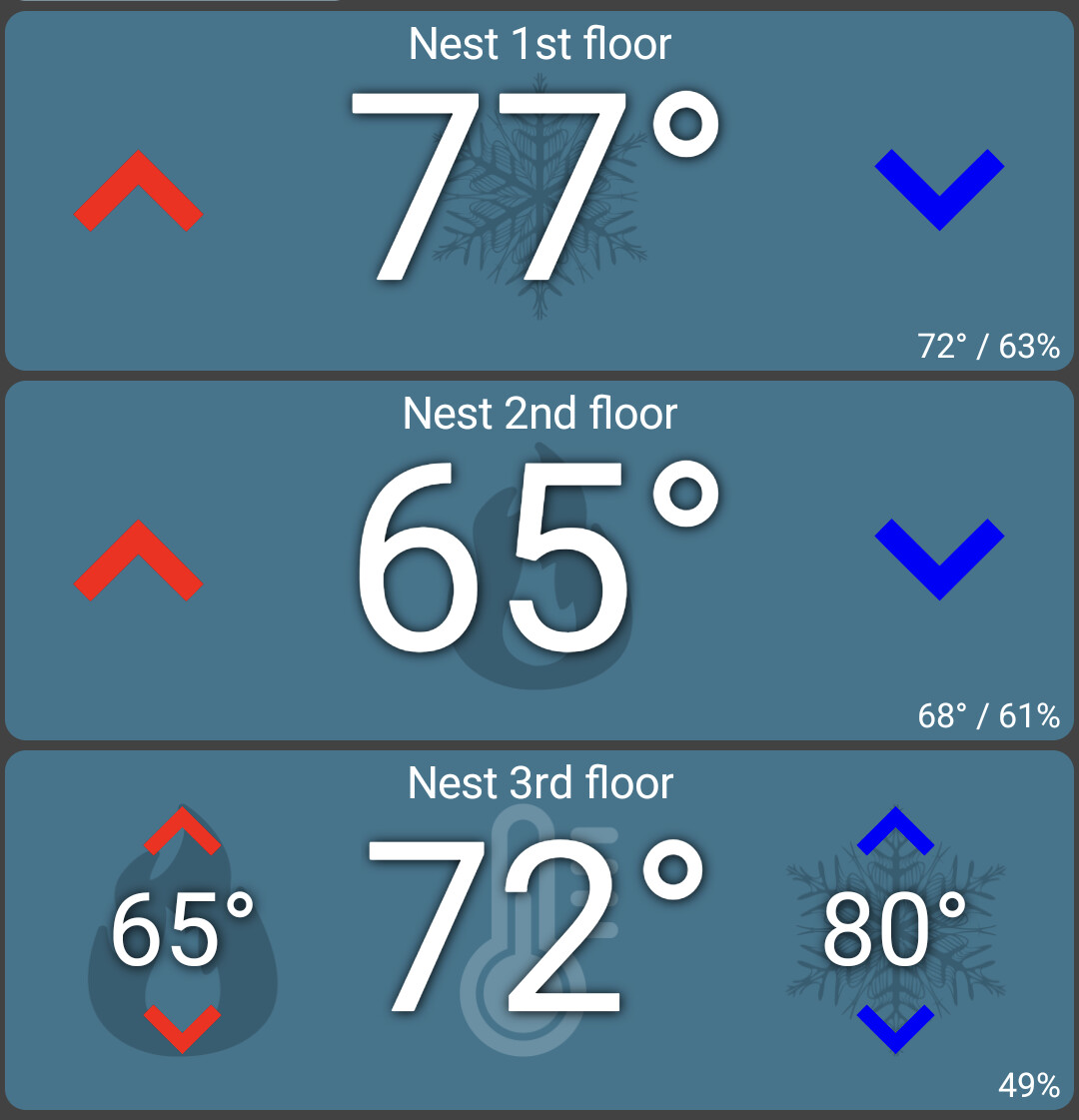Open the Nest 3rd floor thermostat tile
Screen dimensions: 1079x1120
539,784
